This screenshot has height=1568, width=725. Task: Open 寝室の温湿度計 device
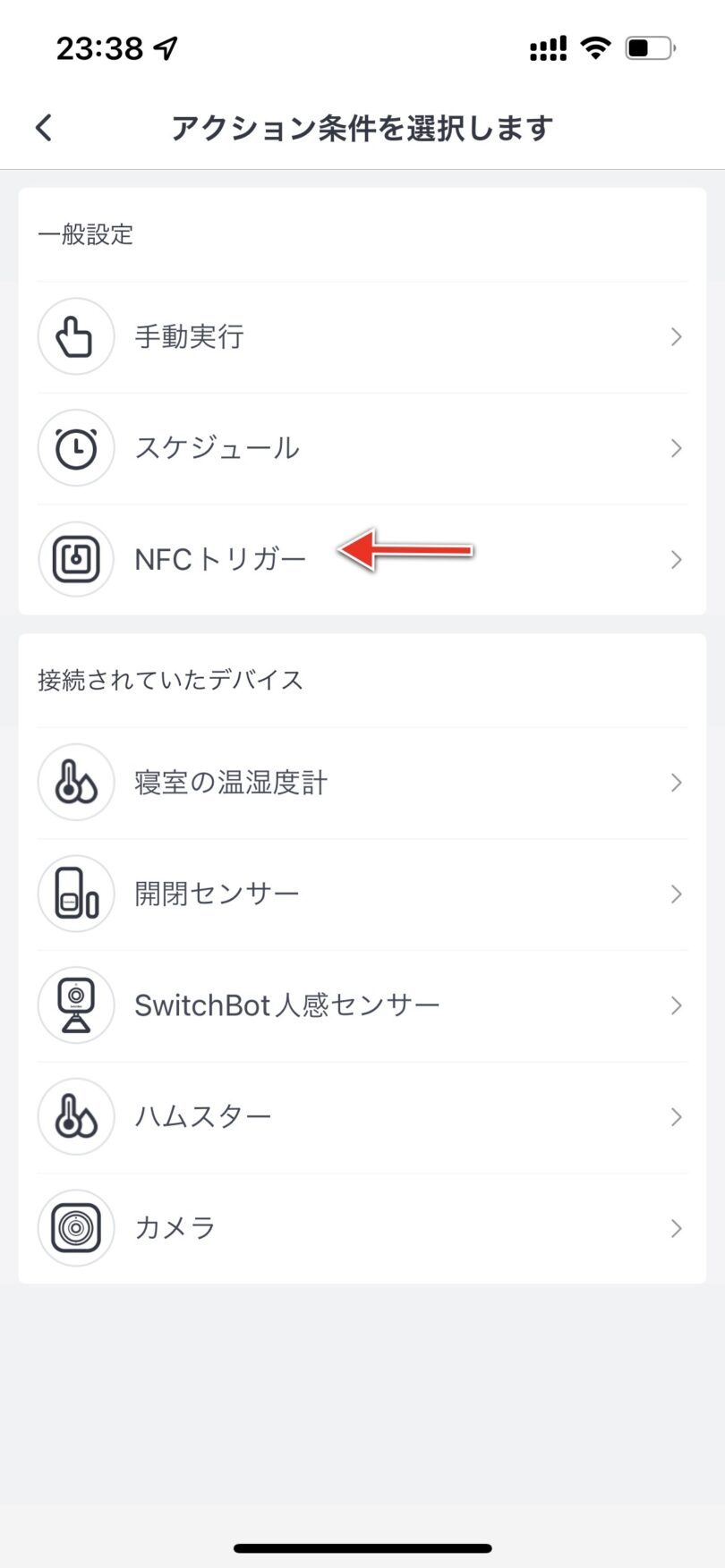[362, 783]
